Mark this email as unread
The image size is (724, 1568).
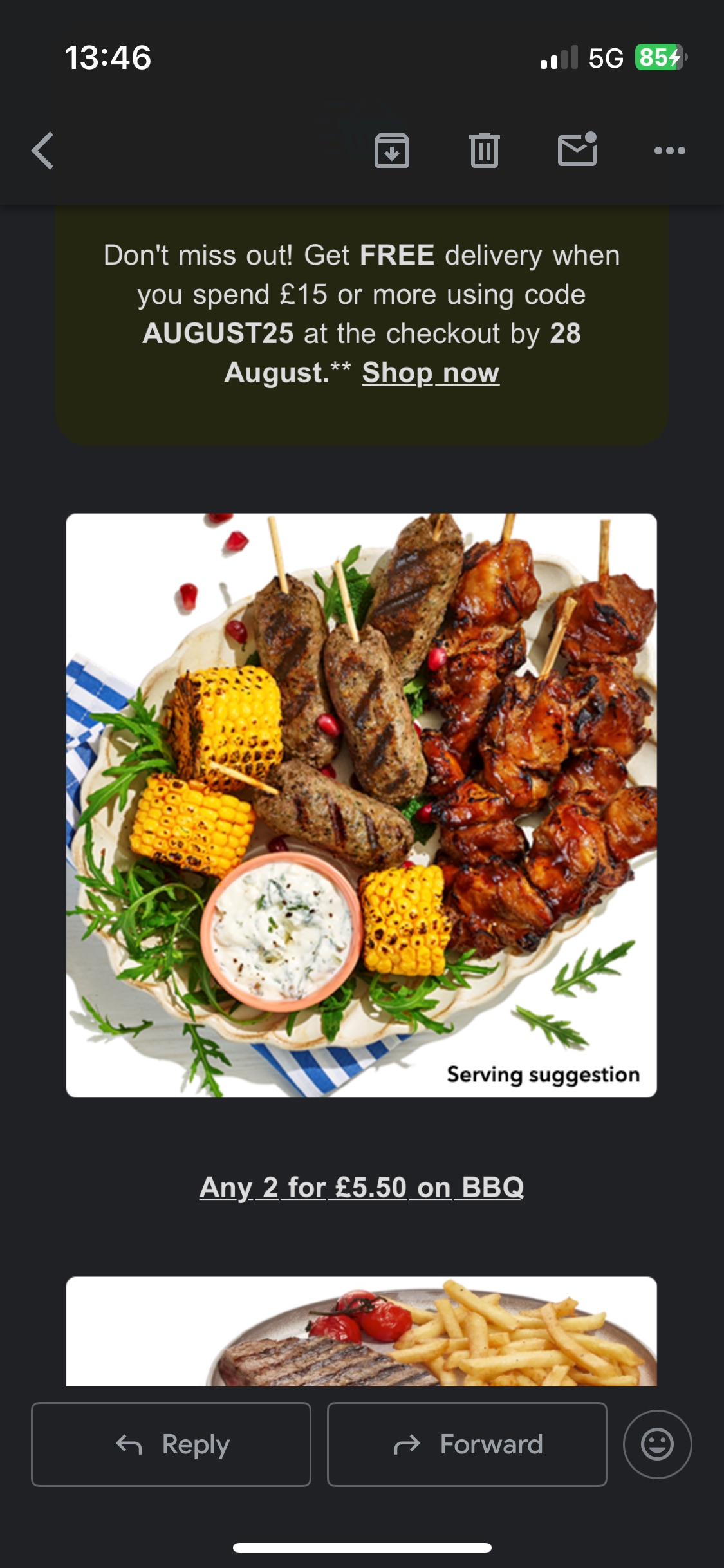pyautogui.click(x=577, y=151)
